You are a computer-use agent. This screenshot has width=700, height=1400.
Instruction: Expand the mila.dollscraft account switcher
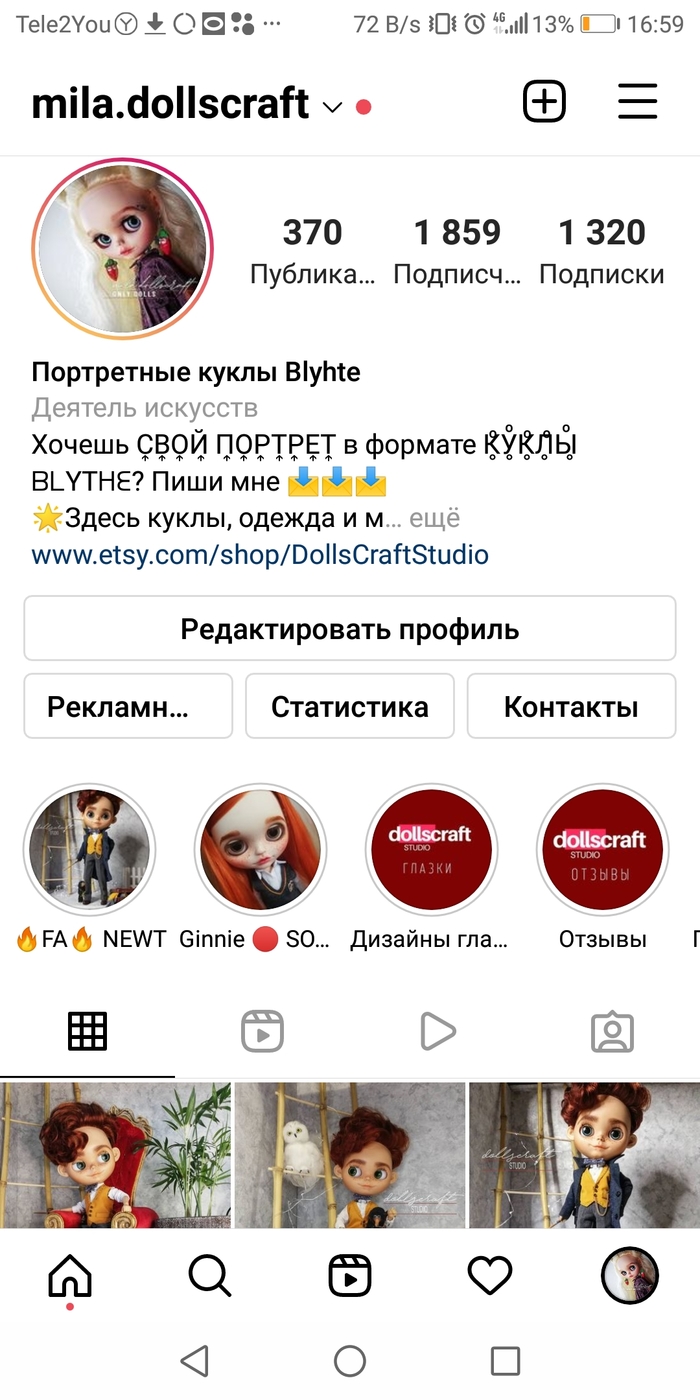pos(332,106)
